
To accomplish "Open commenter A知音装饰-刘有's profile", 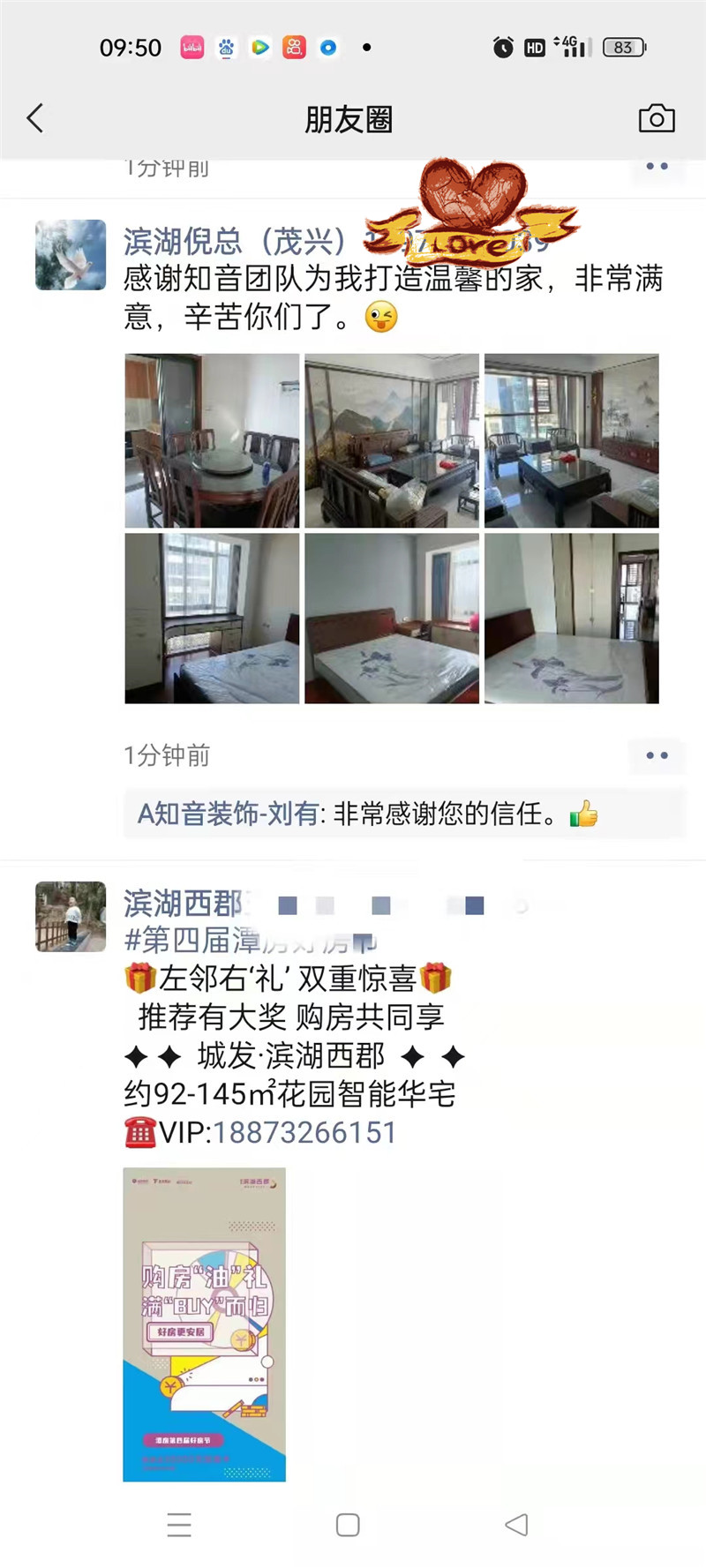I will (x=228, y=814).
